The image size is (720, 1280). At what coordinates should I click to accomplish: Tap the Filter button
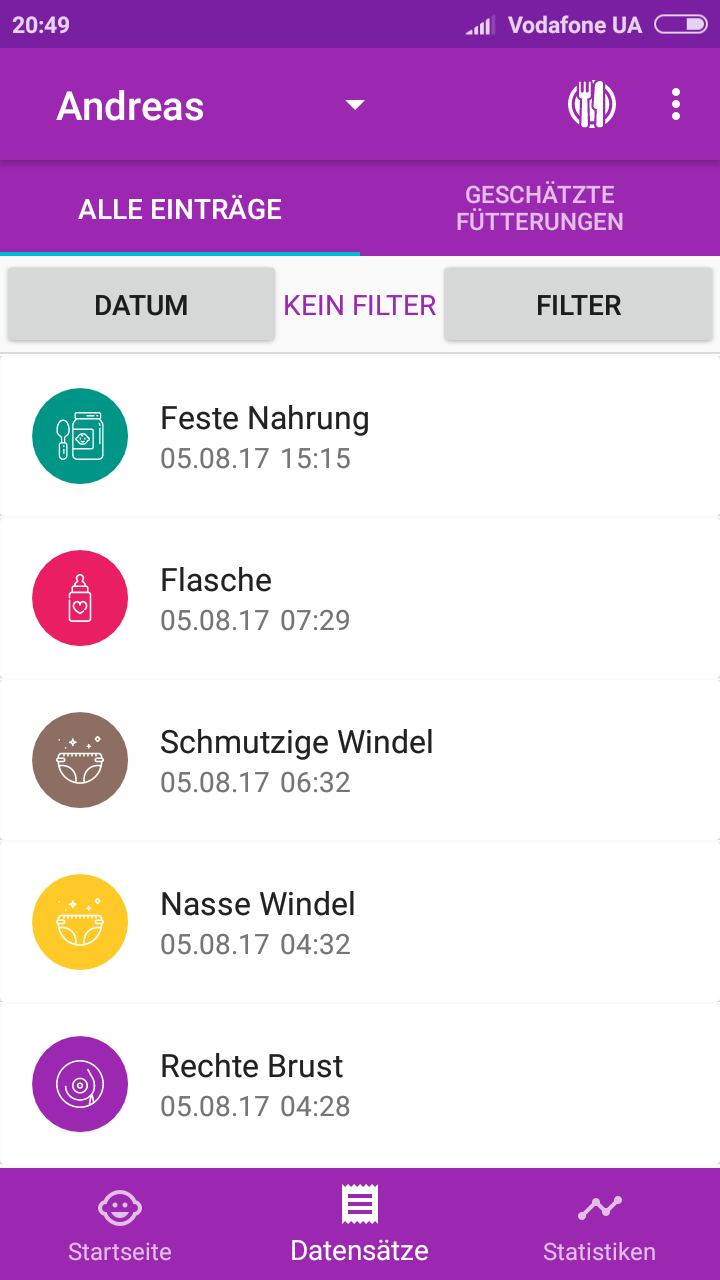(x=579, y=305)
